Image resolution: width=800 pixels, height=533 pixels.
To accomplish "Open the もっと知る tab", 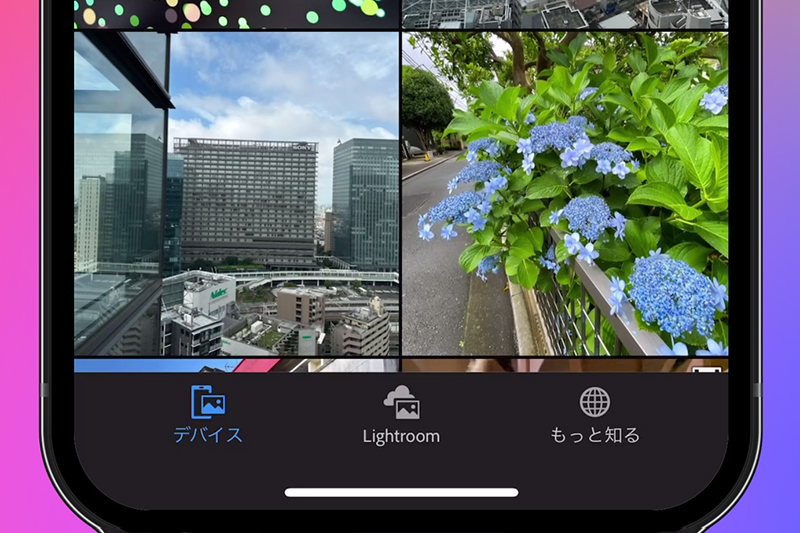I will click(x=595, y=414).
